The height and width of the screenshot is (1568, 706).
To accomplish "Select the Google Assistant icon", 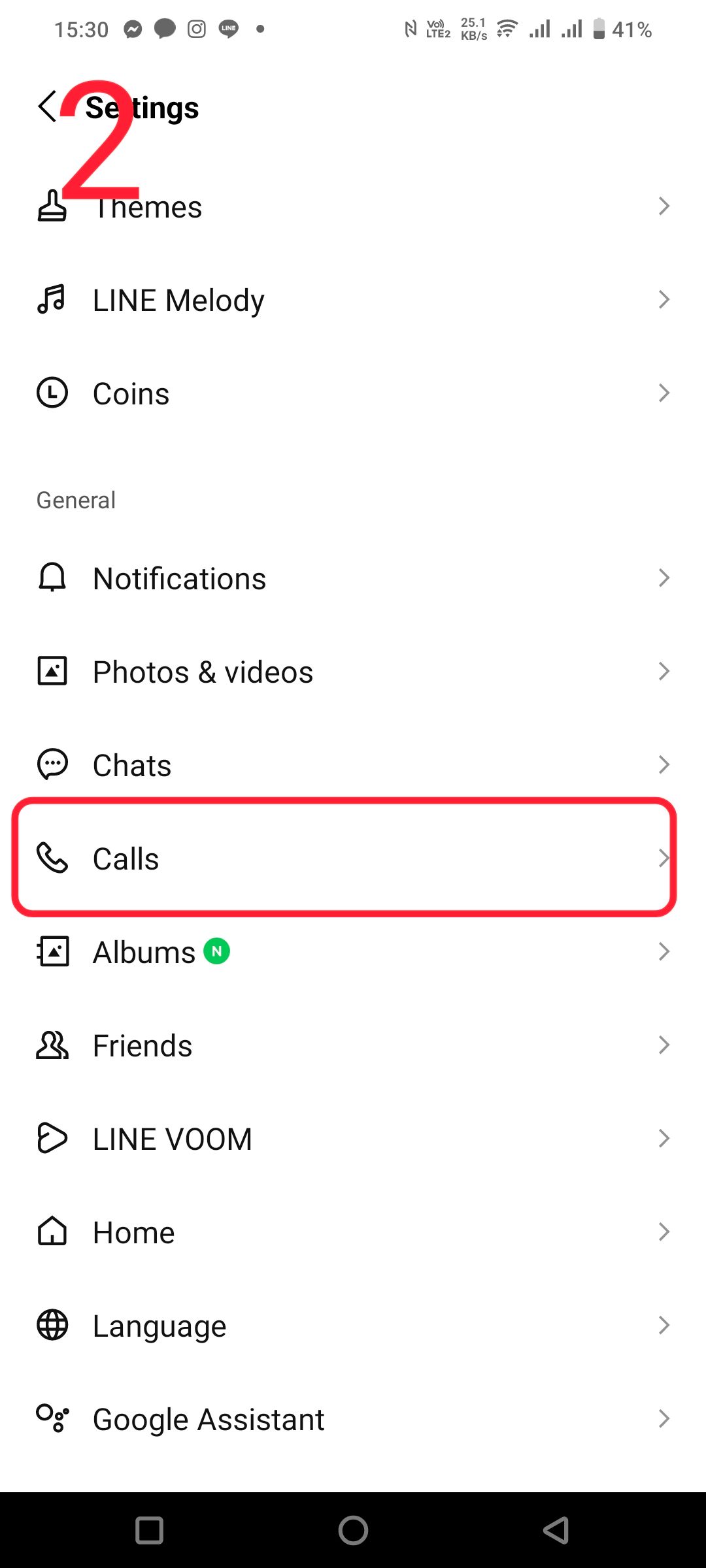I will coord(52,1418).
